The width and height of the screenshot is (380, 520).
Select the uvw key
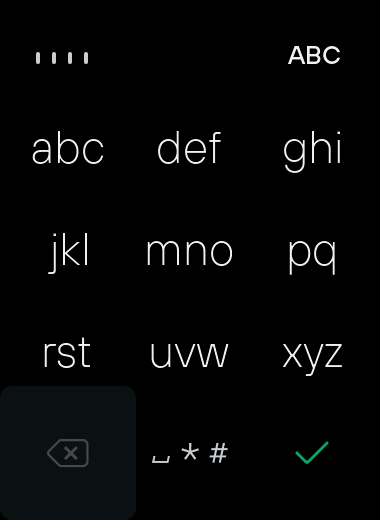point(190,353)
